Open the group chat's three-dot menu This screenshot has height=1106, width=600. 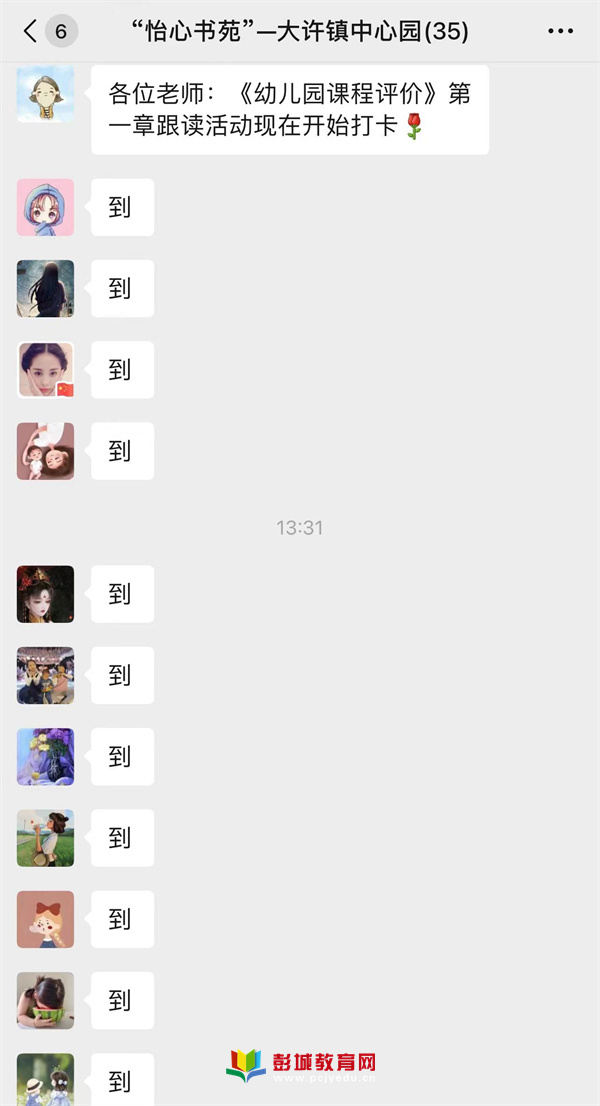click(x=561, y=32)
